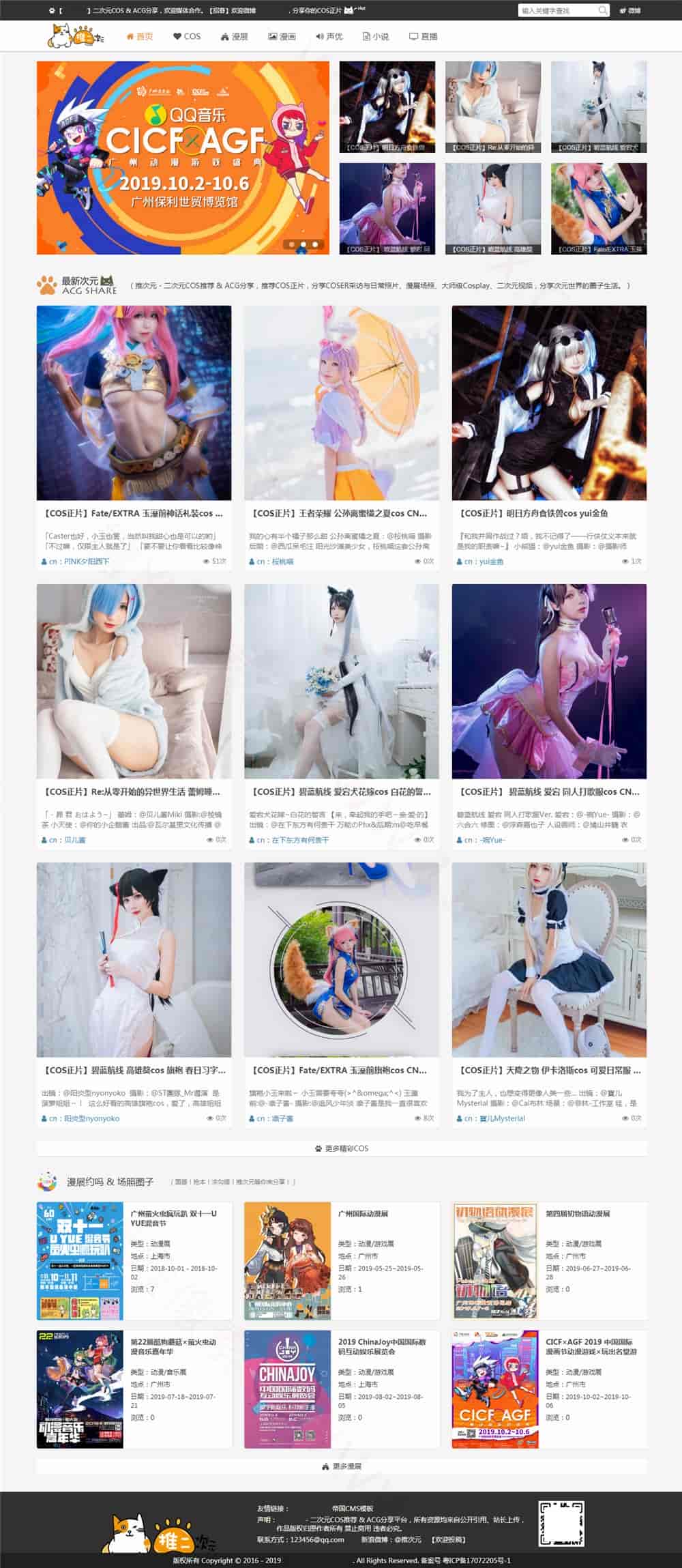This screenshot has width=682, height=1568.
Task: Open the Re:从零开始的异世界生活 cos post
Action: coord(133,792)
